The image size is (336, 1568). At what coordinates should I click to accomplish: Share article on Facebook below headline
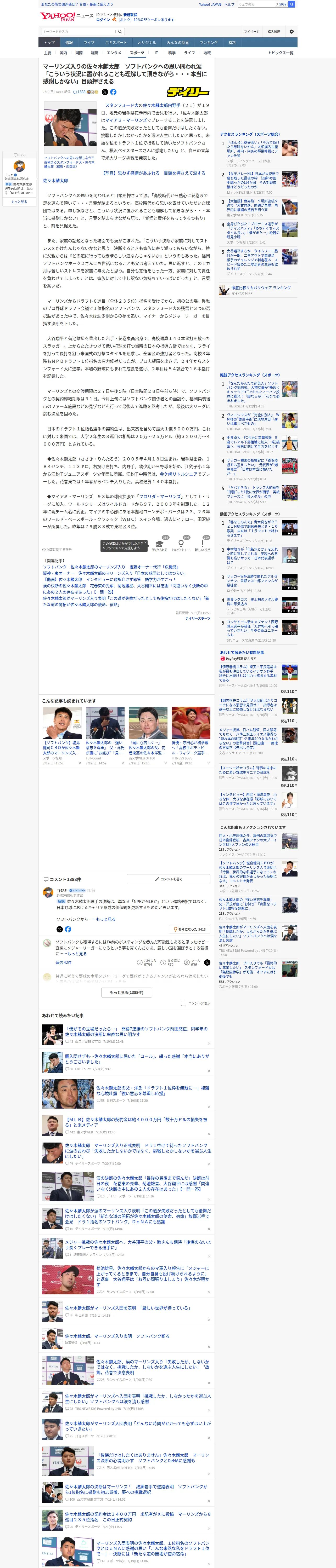(113, 92)
